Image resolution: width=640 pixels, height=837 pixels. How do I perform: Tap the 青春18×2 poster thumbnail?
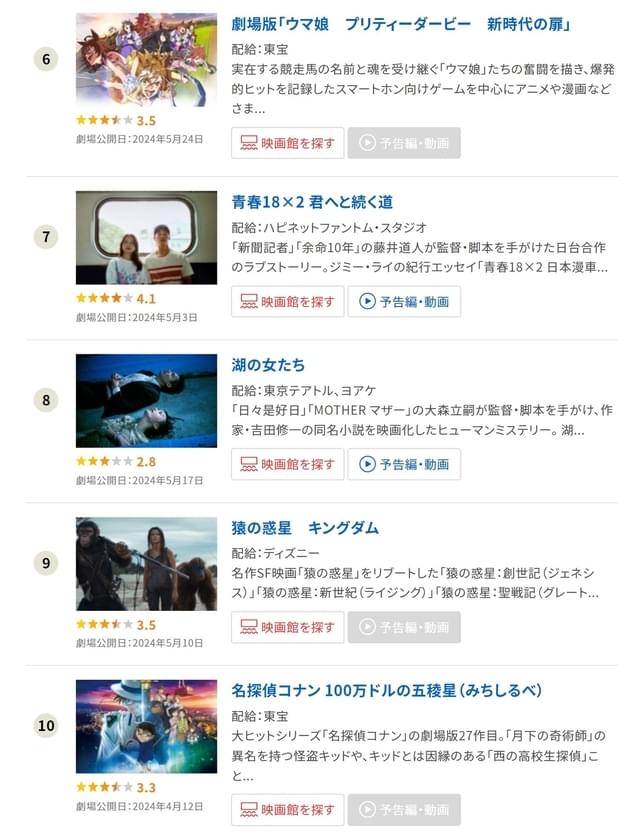coord(146,237)
